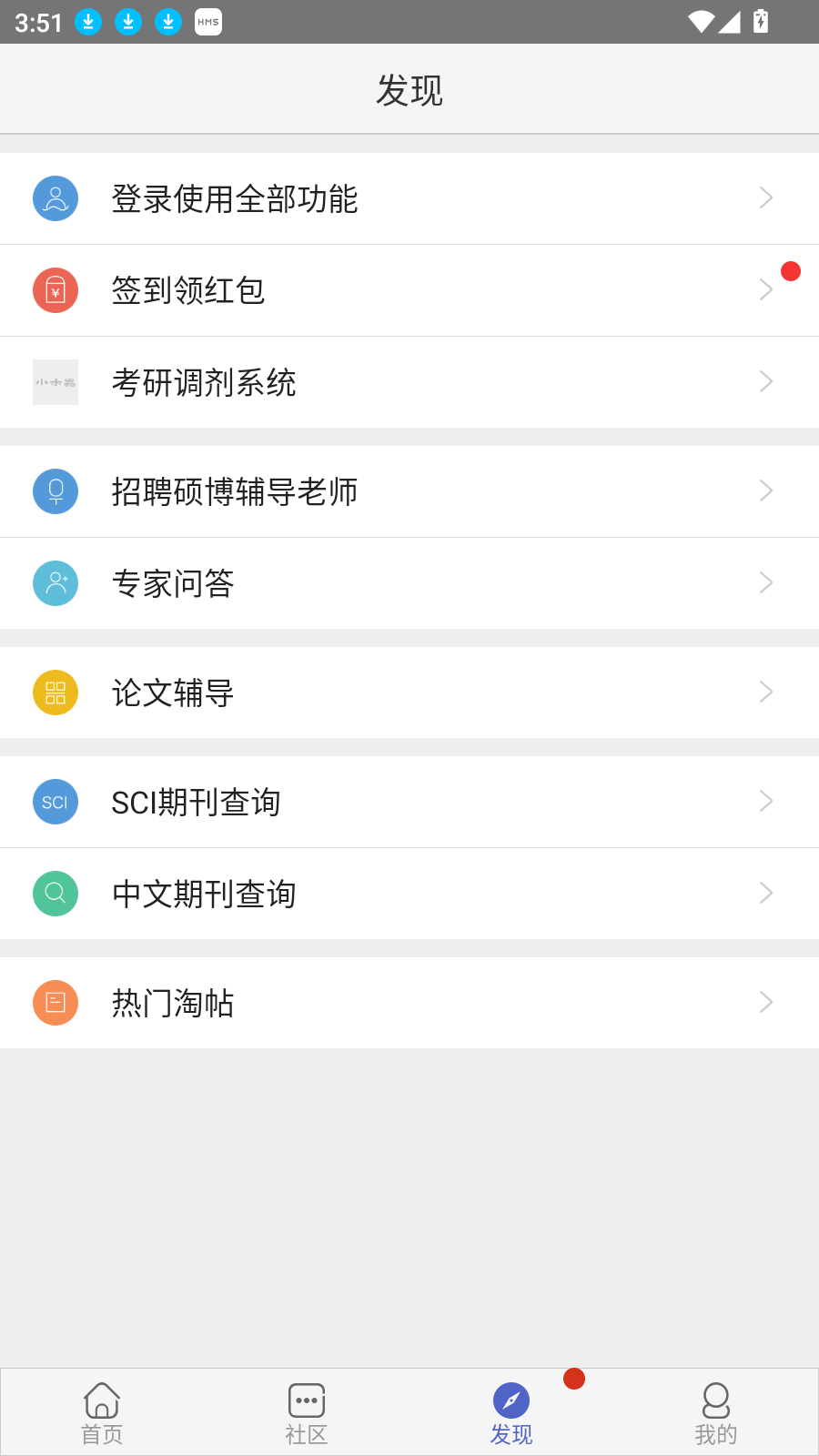Image resolution: width=819 pixels, height=1456 pixels.
Task: Switch to the 首页 tab
Action: 102,1413
